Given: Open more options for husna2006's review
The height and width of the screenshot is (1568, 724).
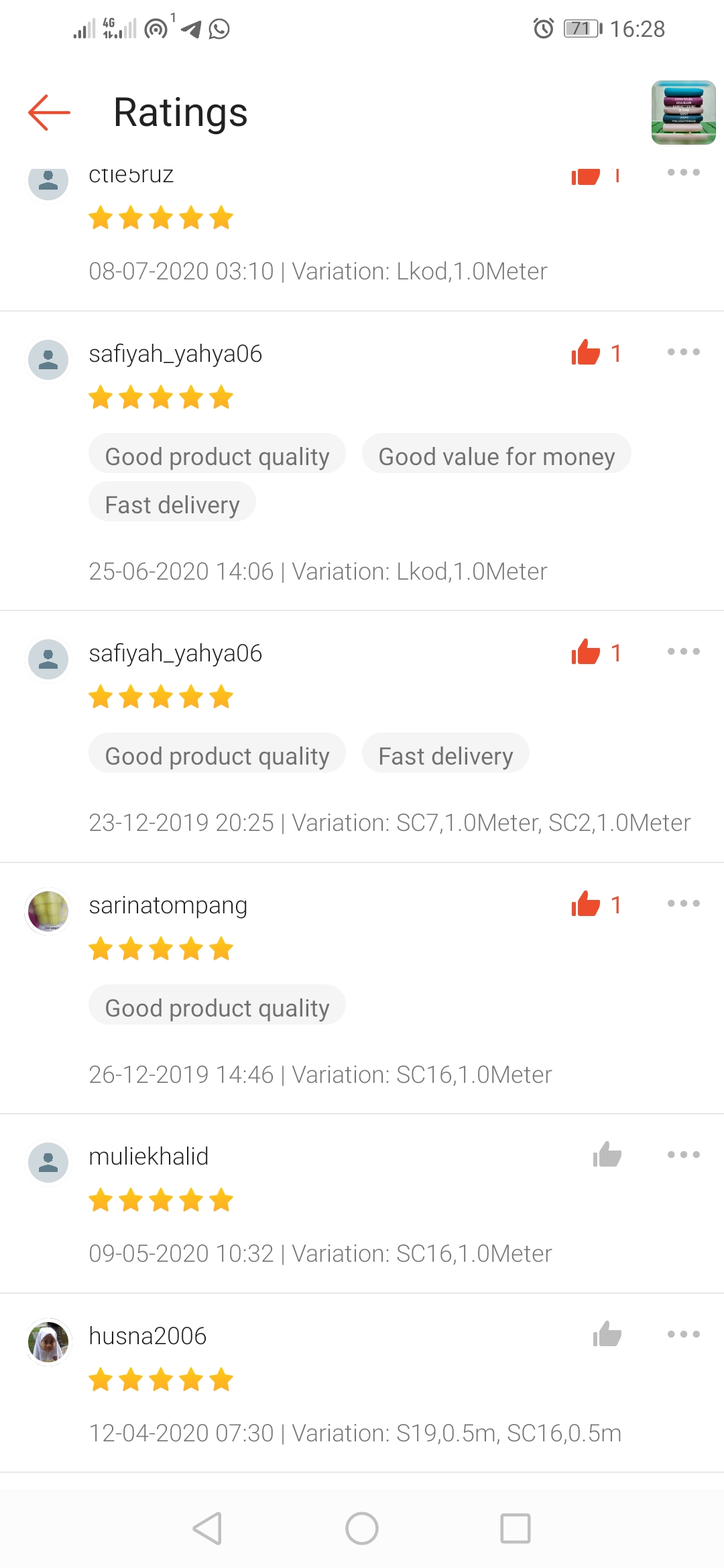Looking at the screenshot, I should [683, 1334].
